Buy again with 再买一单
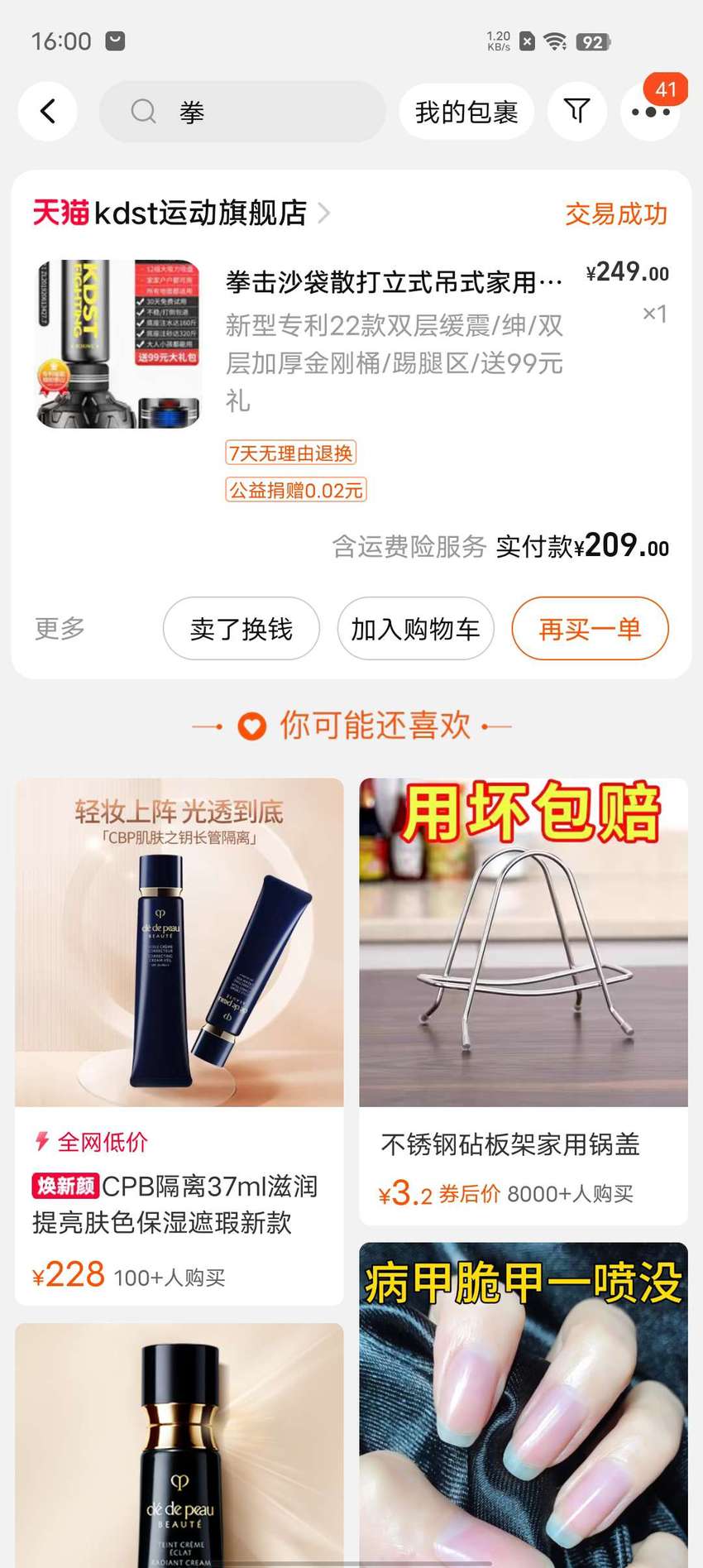Image resolution: width=703 pixels, height=1568 pixels. pos(590,629)
